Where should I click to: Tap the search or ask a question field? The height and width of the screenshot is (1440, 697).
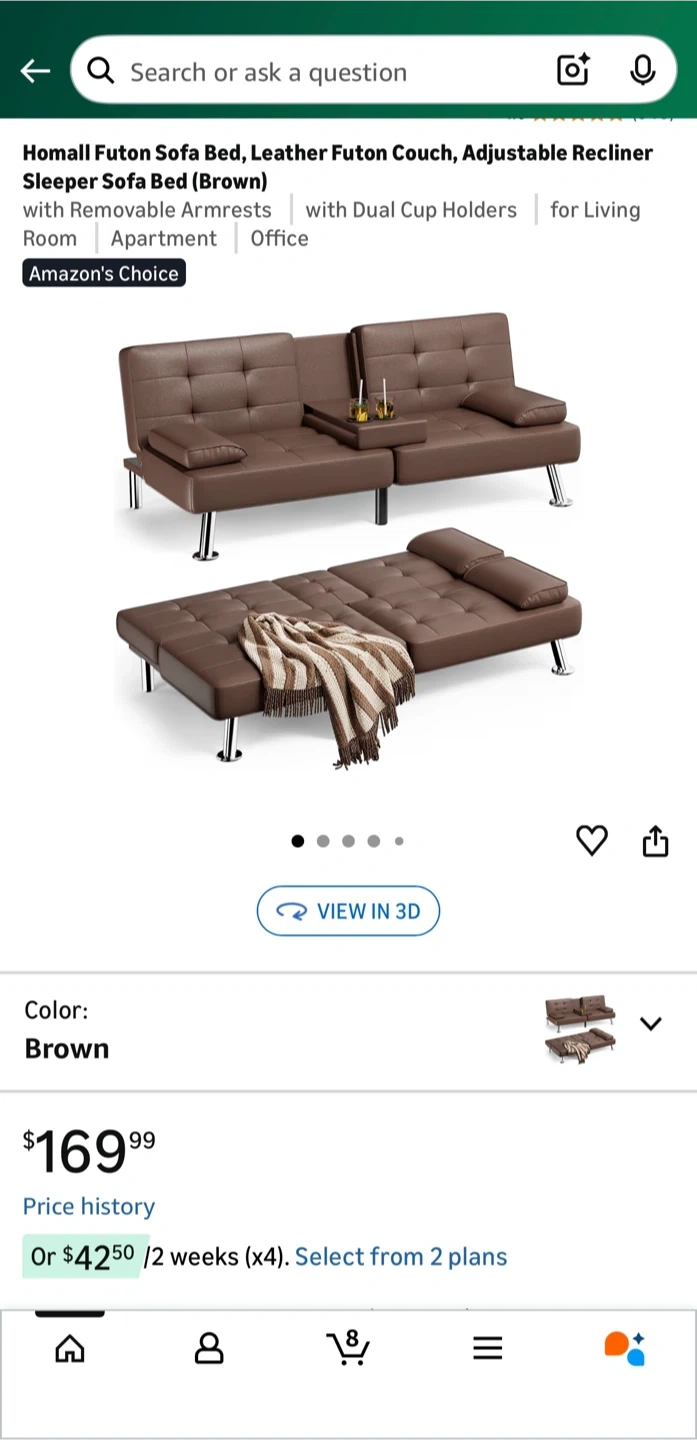coord(320,72)
